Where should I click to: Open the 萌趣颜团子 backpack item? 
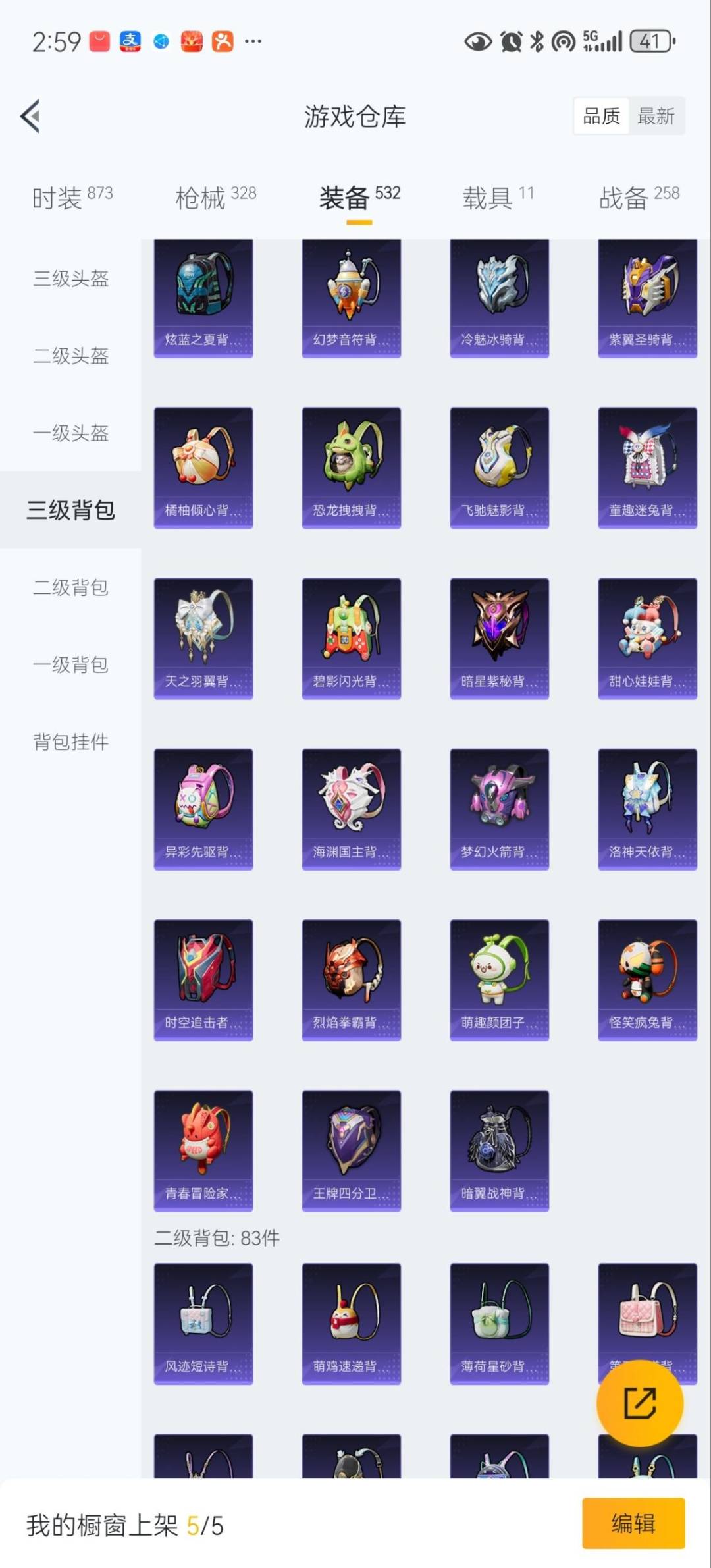tap(499, 979)
